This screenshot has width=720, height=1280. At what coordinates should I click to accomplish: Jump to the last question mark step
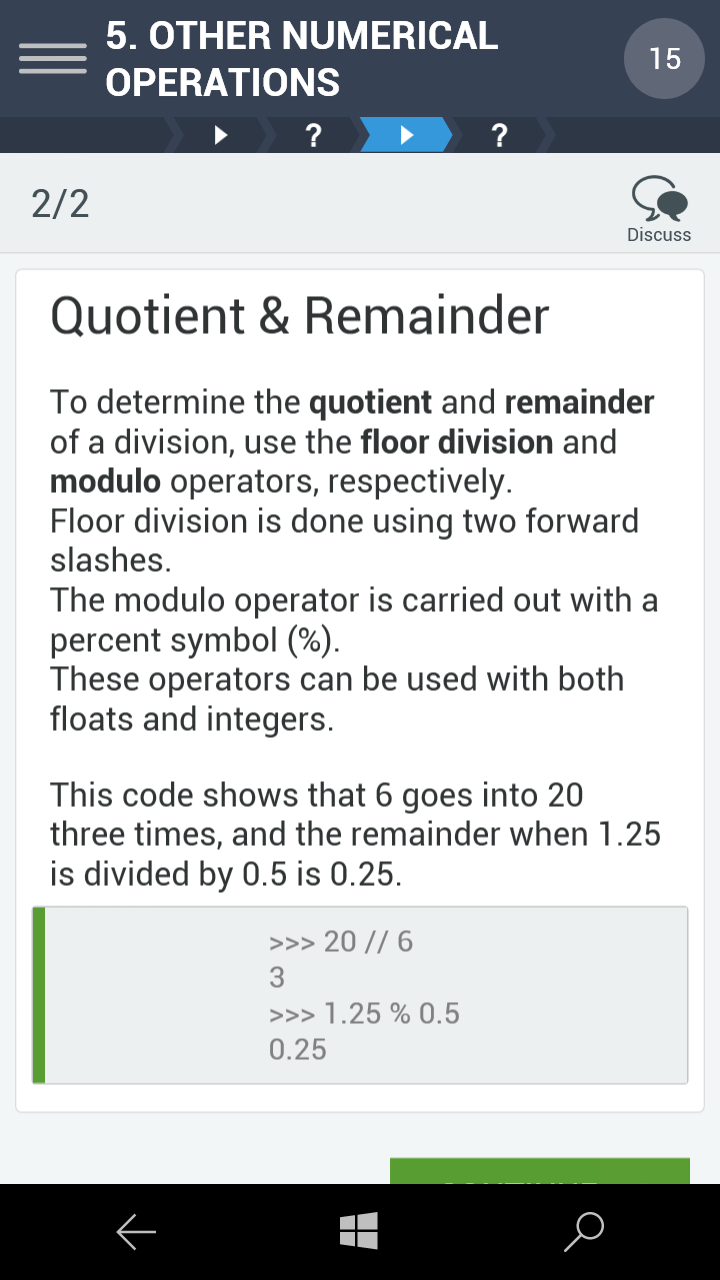point(500,135)
